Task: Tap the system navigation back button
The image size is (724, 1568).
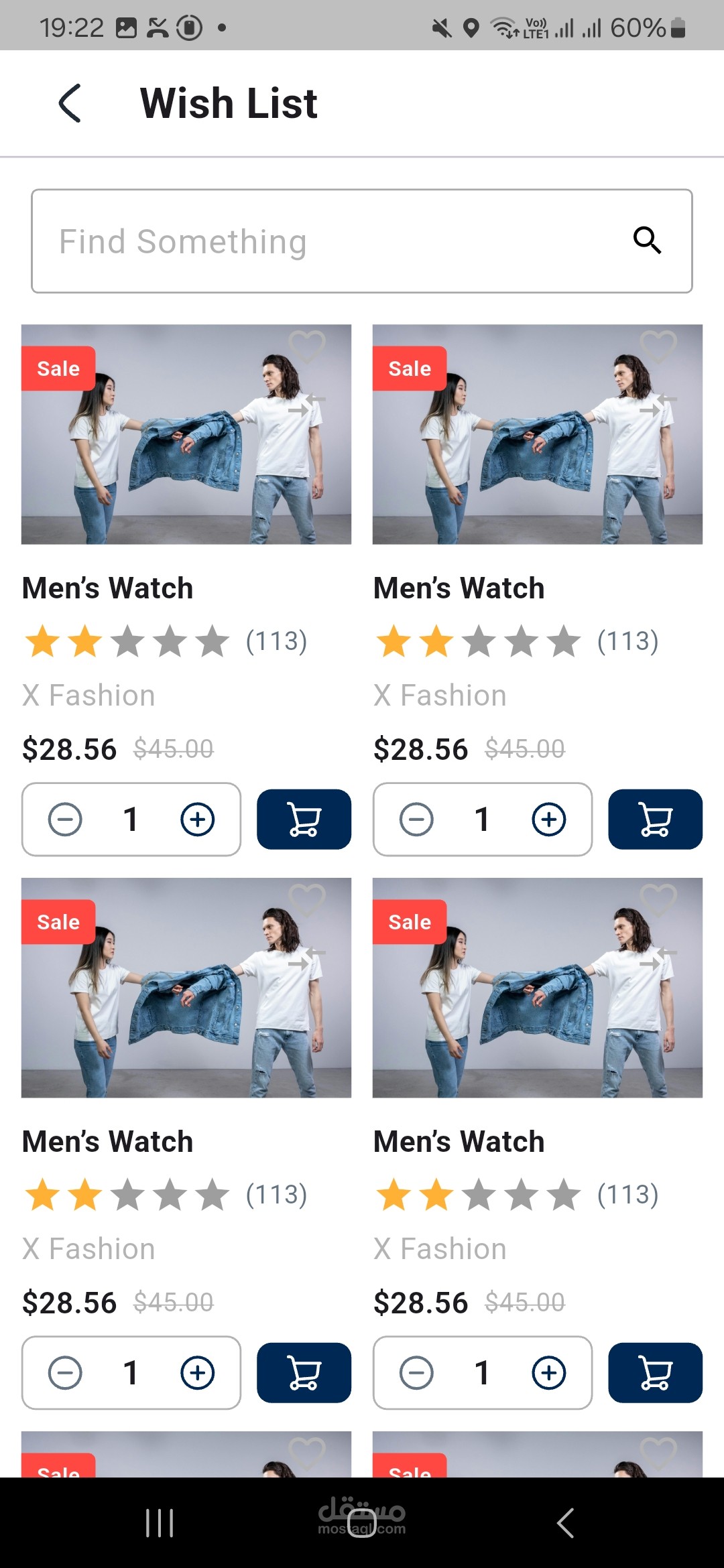Action: 565,1523
